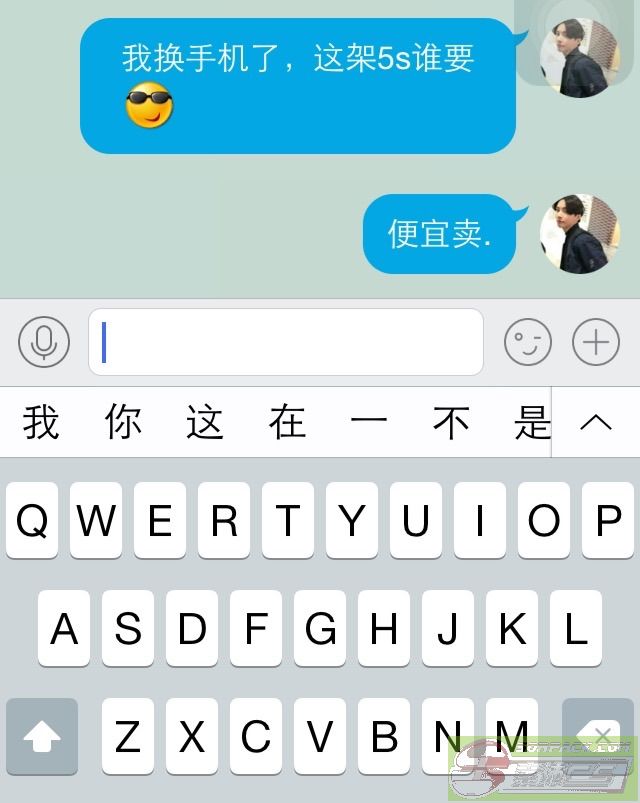Open the avatar beside the 5s message
640x803 pixels.
coord(580,57)
